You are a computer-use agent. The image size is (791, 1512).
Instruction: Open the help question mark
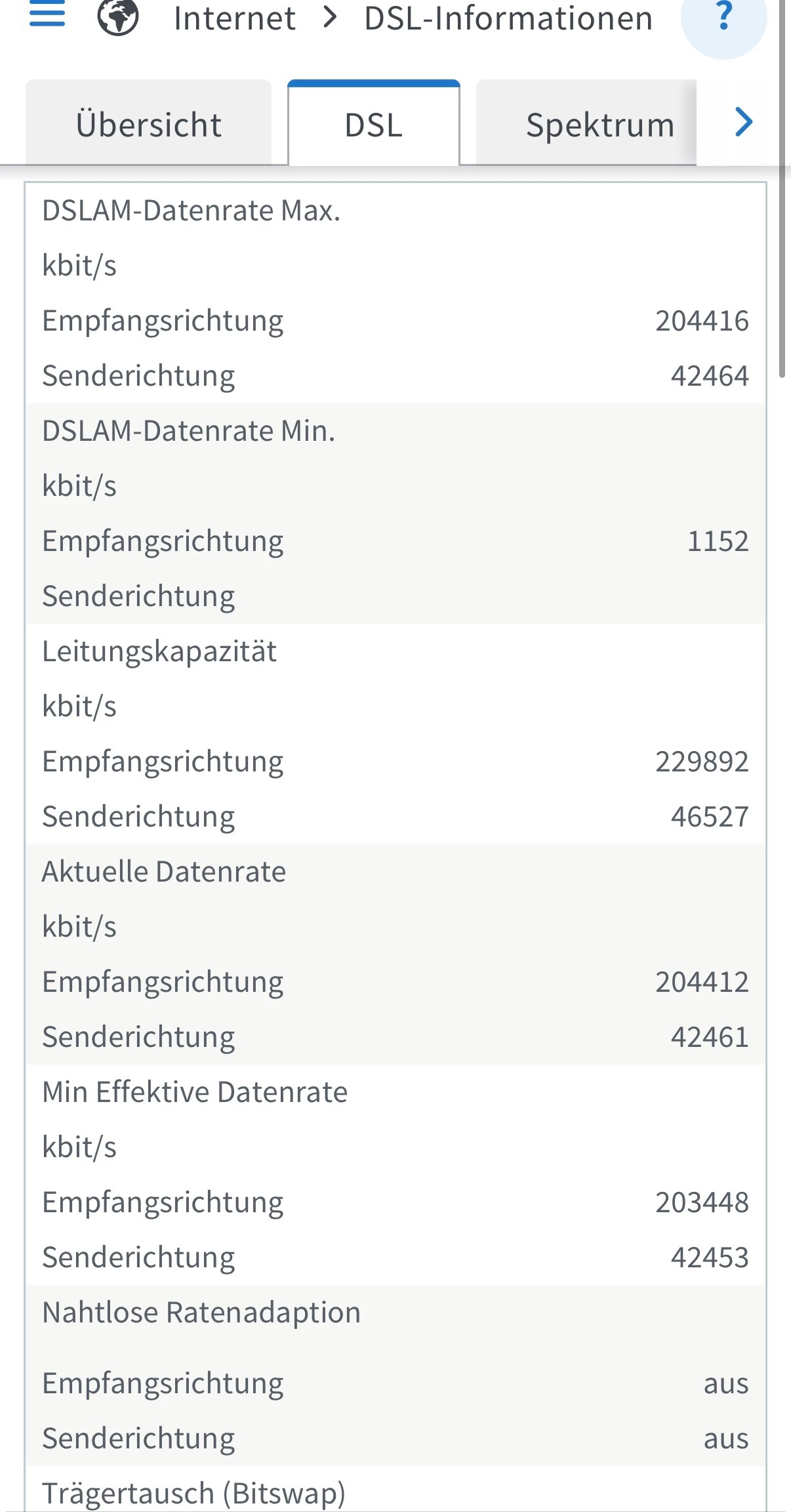[723, 18]
